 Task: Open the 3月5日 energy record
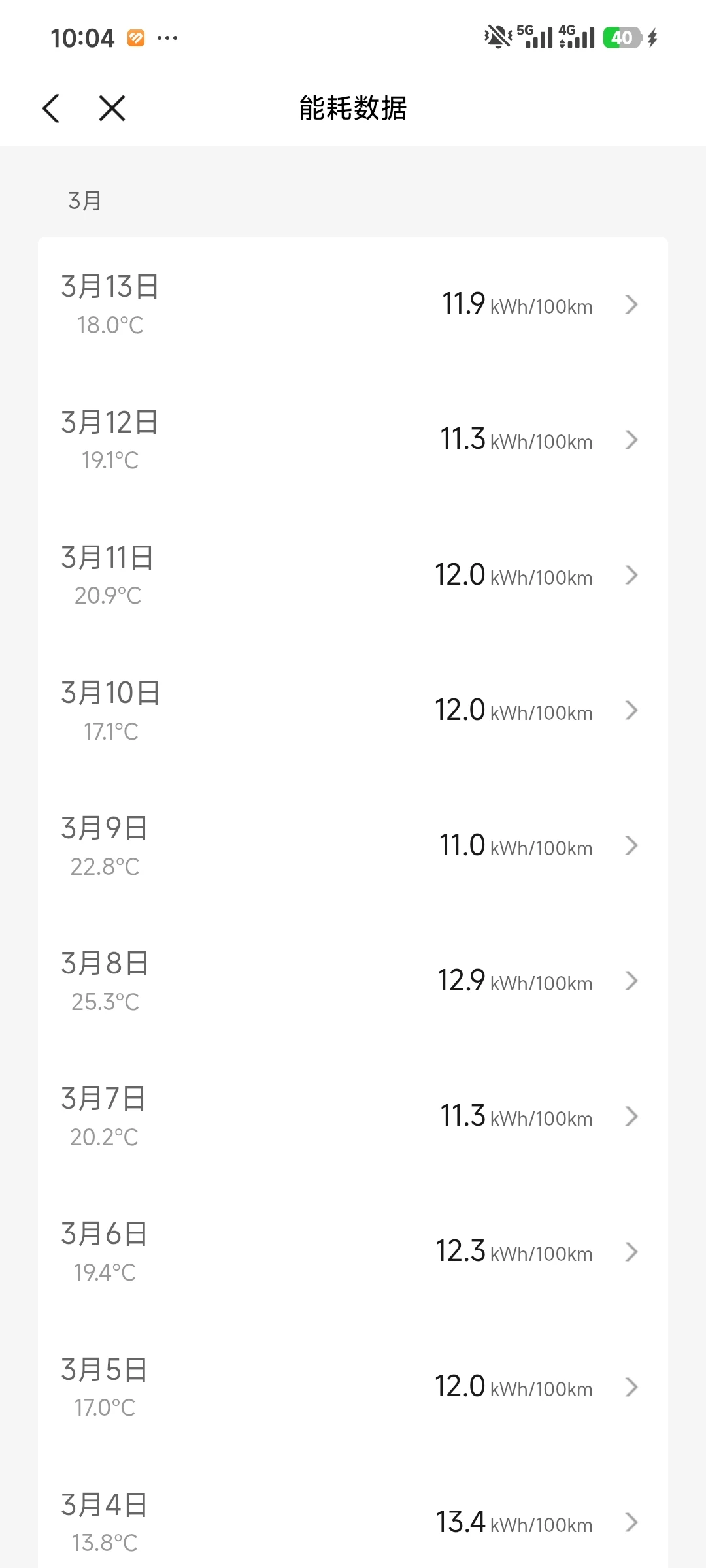(353, 1387)
